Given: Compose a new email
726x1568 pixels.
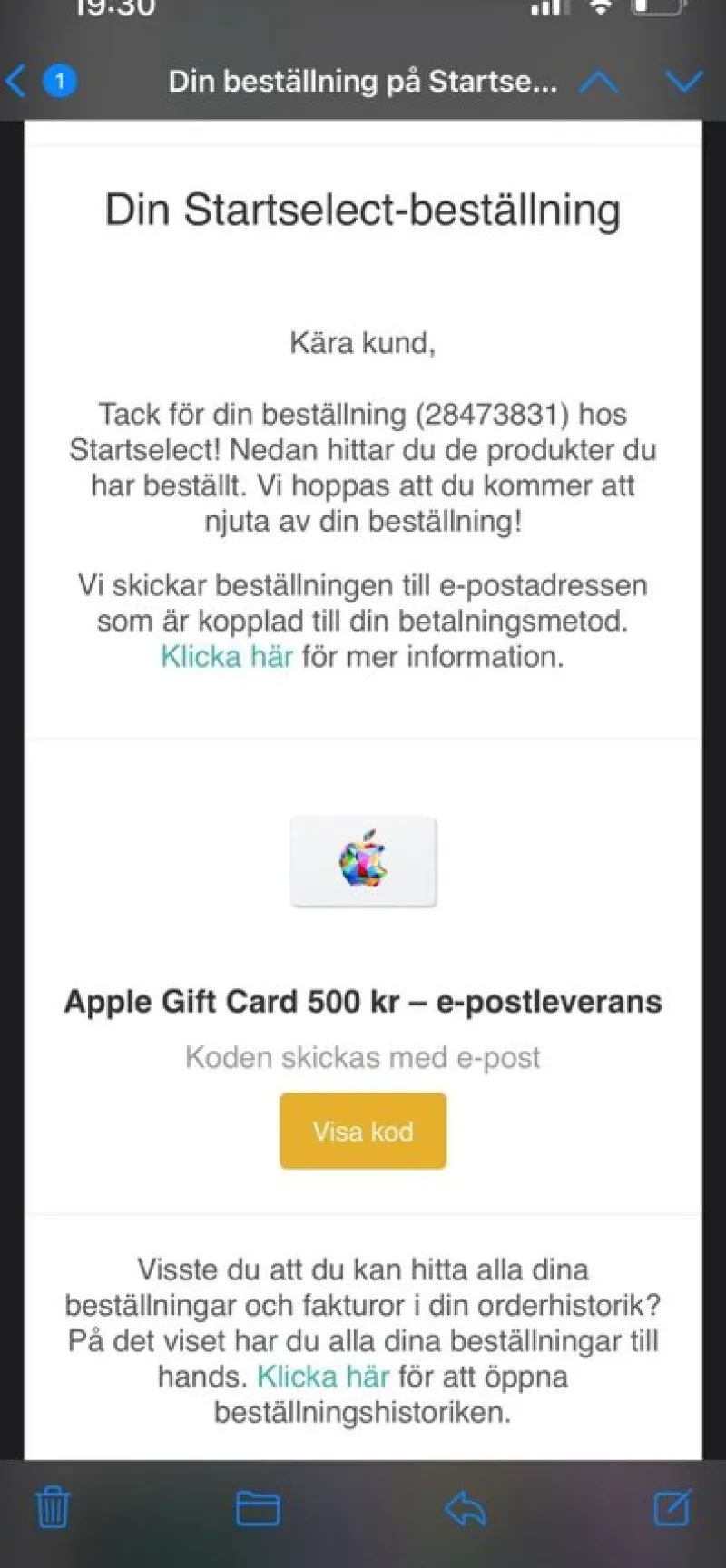Looking at the screenshot, I should (673, 1508).
